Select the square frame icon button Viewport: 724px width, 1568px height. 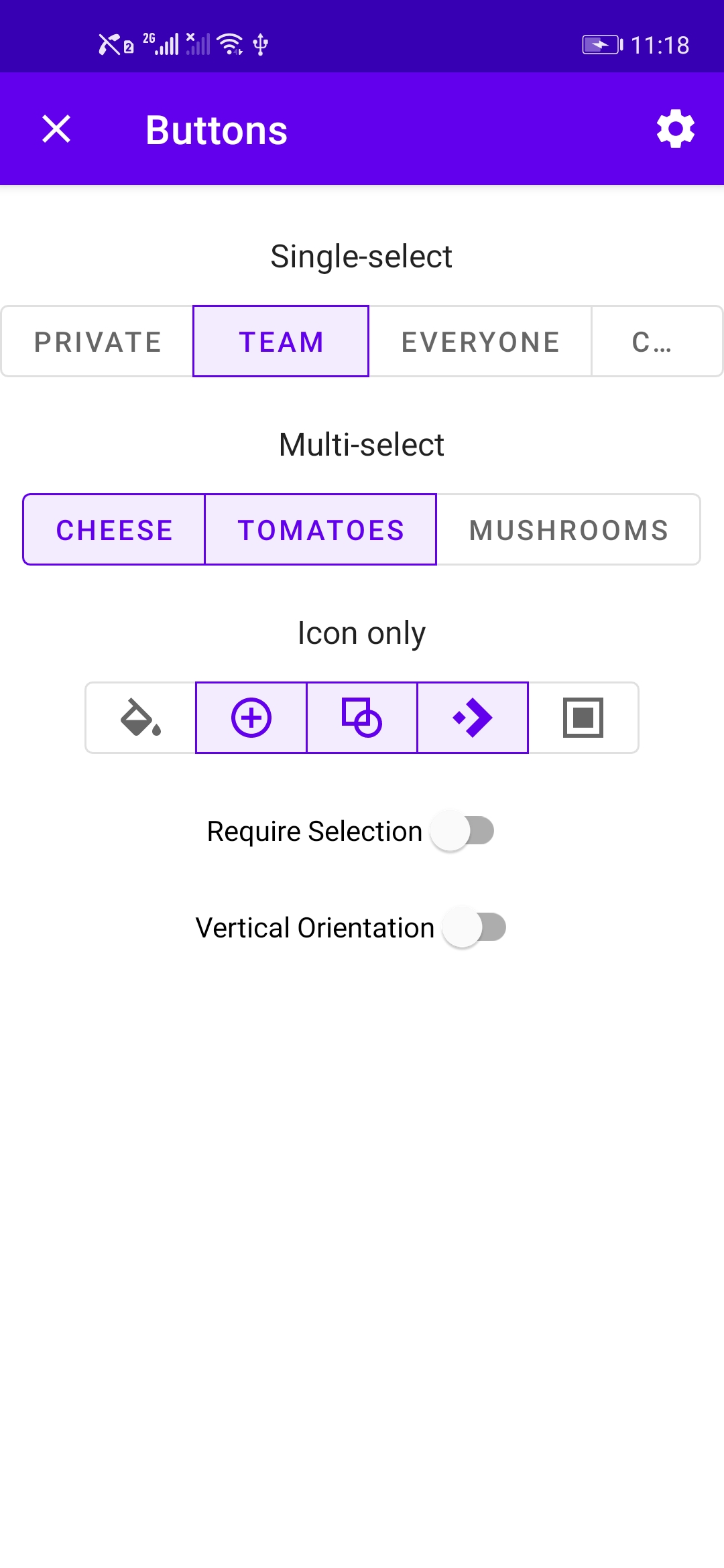[583, 718]
